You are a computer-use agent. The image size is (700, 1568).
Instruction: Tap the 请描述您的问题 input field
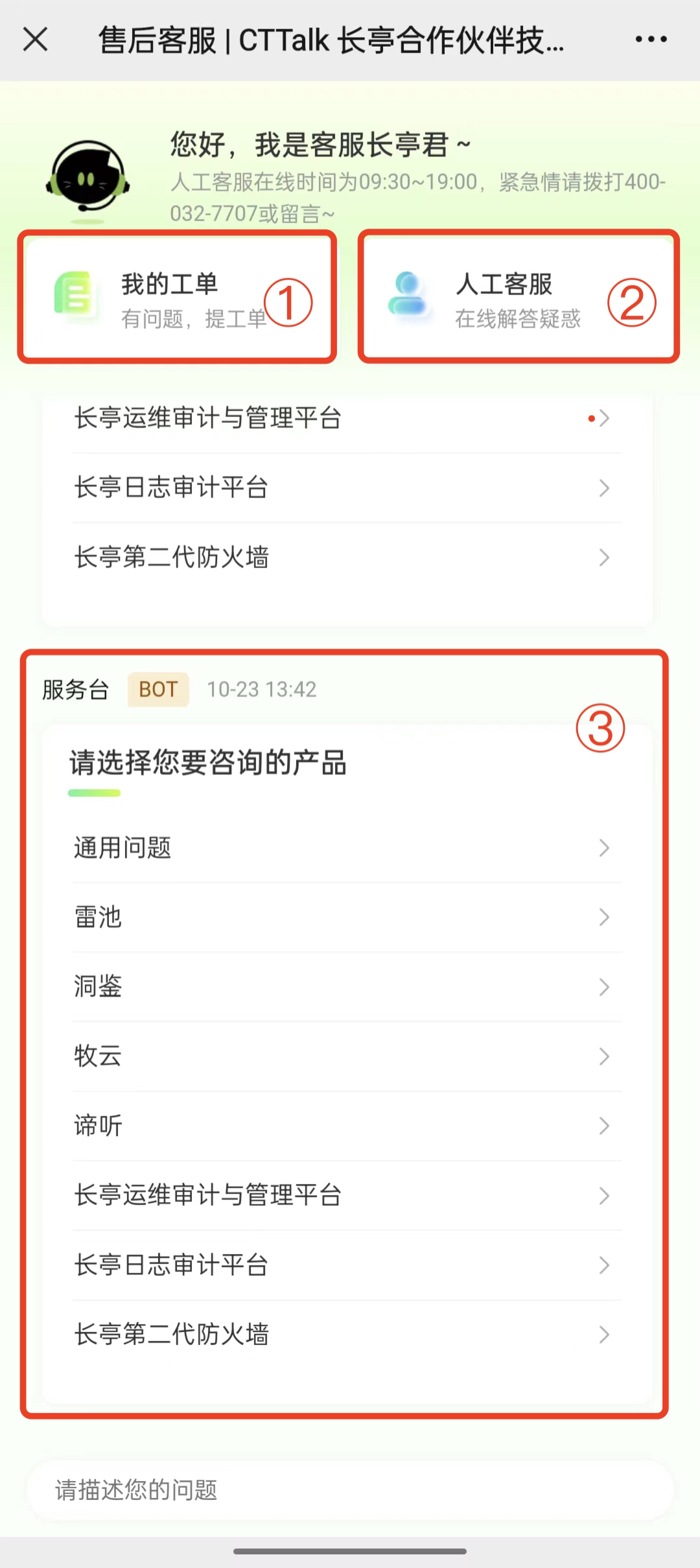350,1490
